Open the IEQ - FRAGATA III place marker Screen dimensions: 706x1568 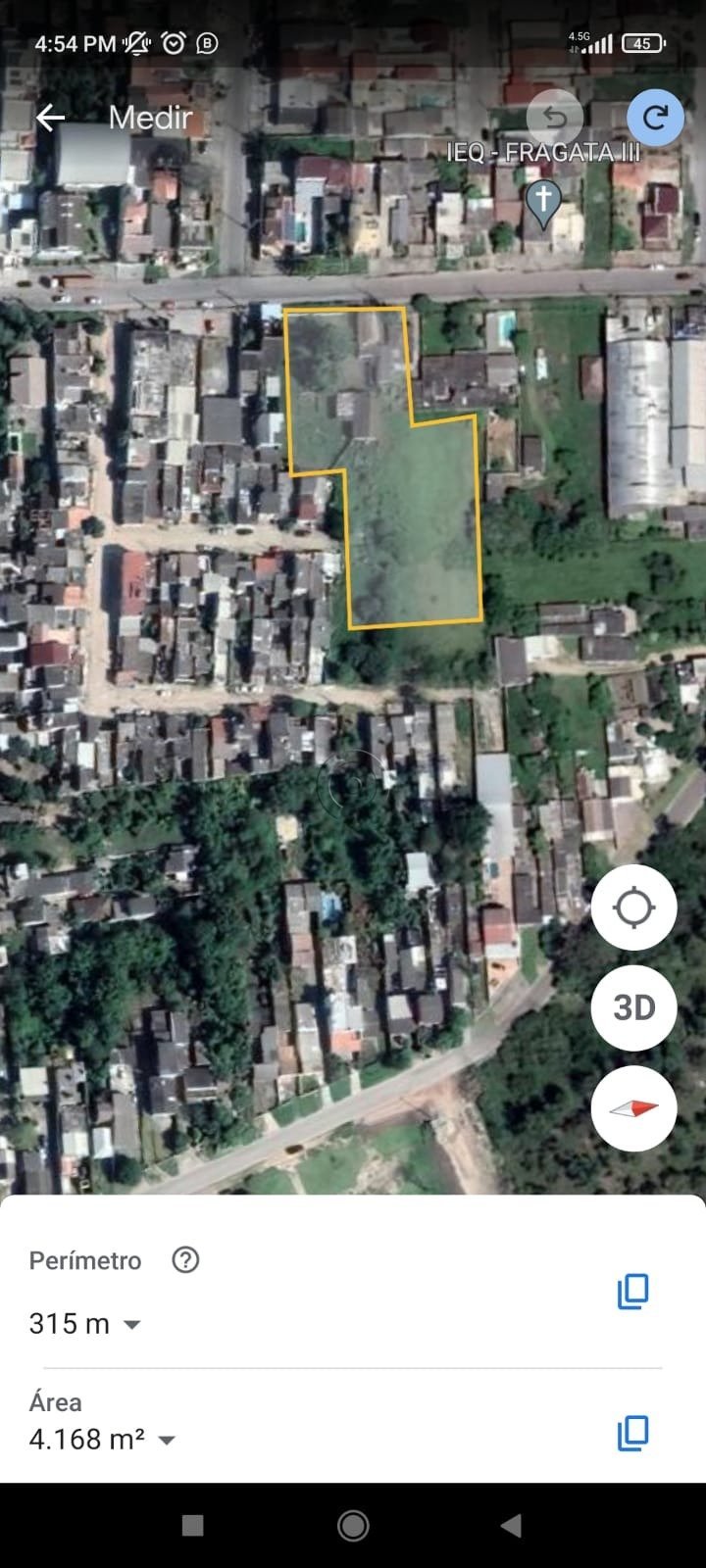point(542,205)
